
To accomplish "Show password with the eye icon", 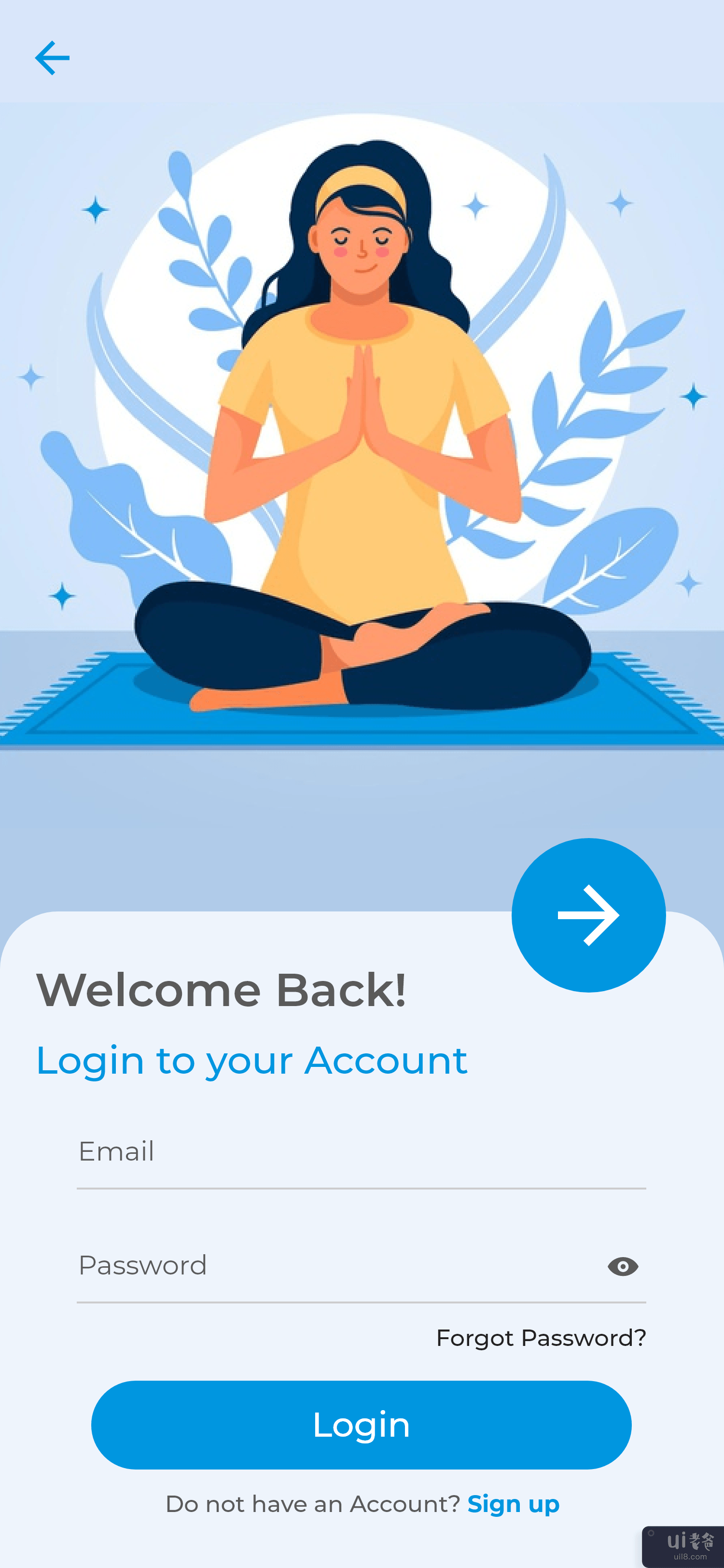I will pos(622,1267).
